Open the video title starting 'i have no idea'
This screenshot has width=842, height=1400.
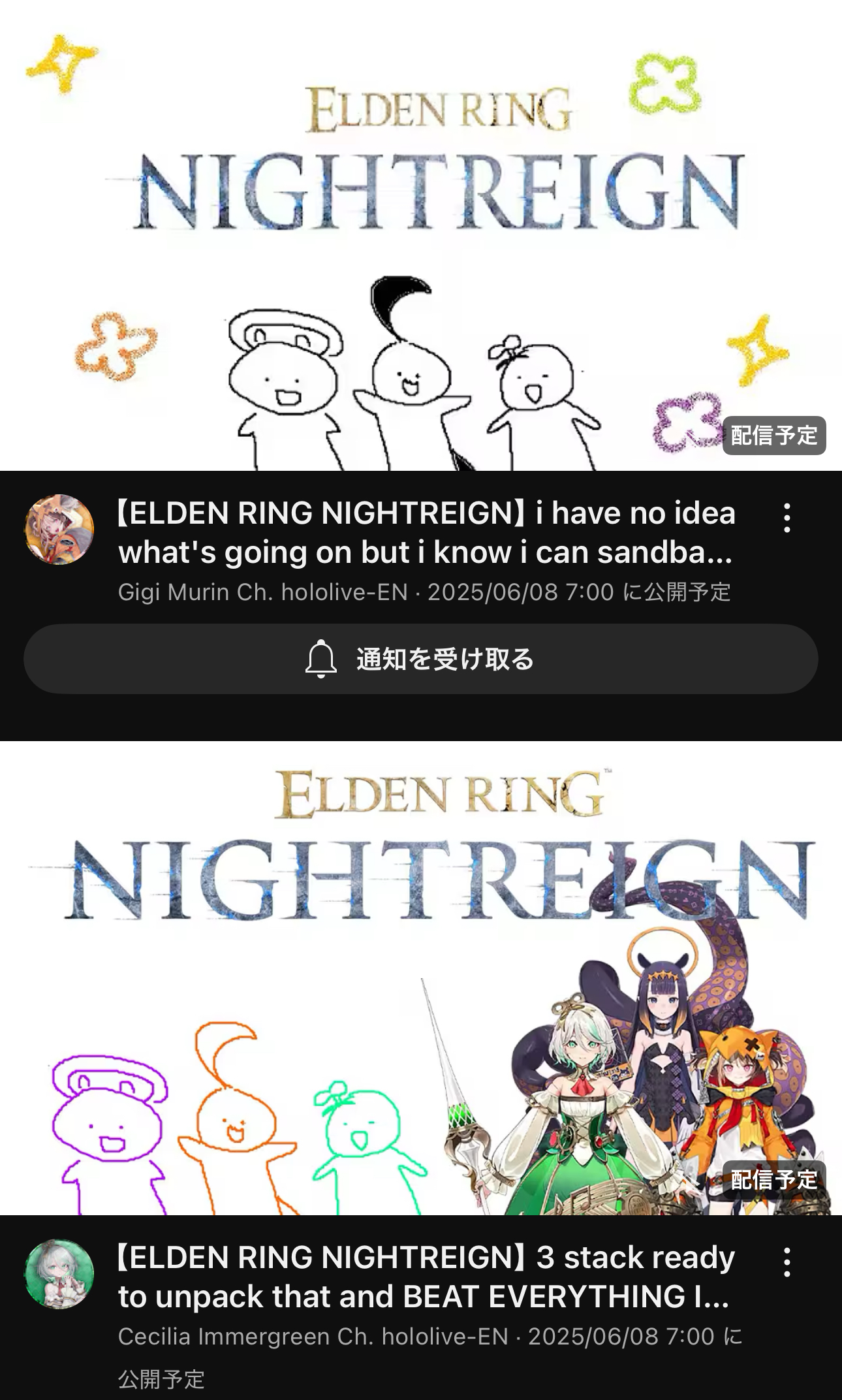(426, 532)
